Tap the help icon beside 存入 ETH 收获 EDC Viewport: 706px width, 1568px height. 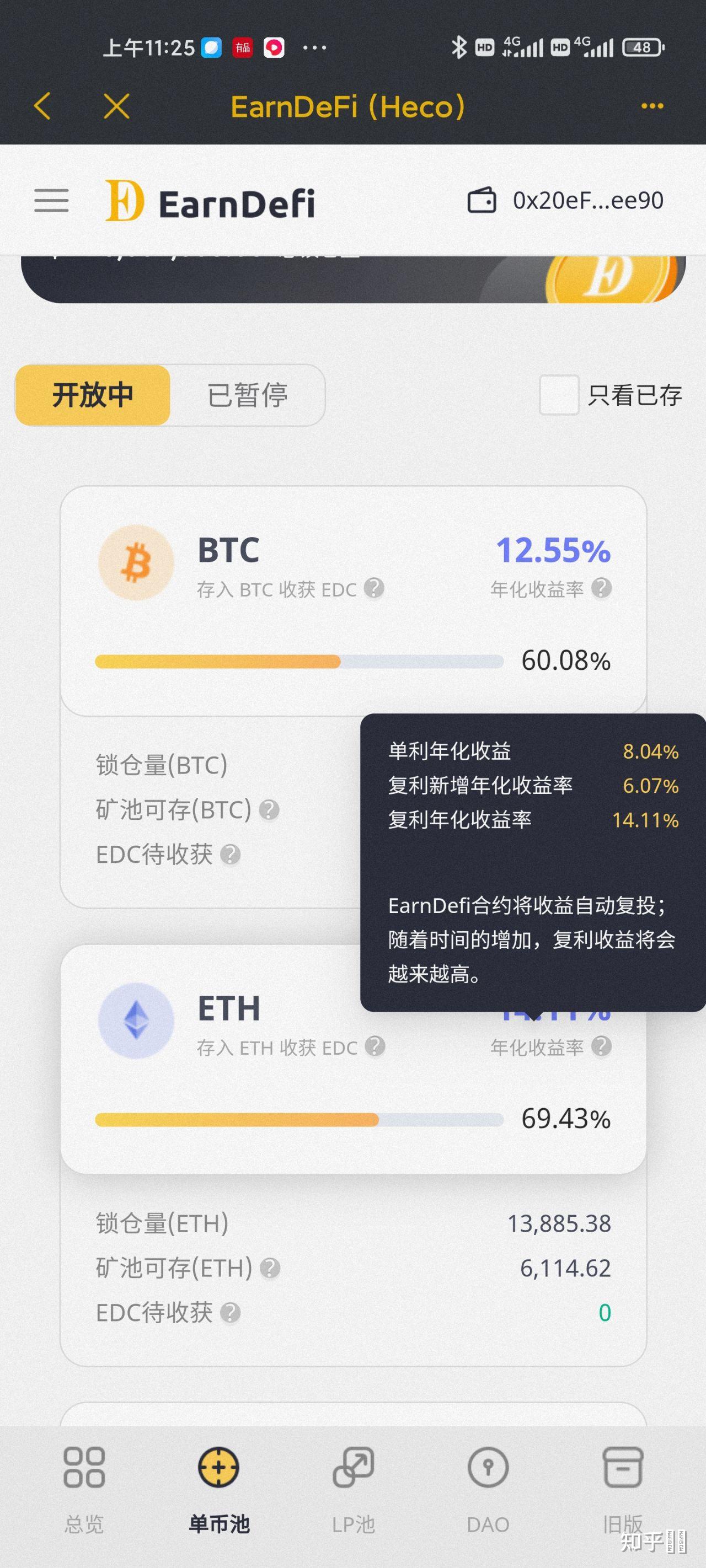point(375,1046)
